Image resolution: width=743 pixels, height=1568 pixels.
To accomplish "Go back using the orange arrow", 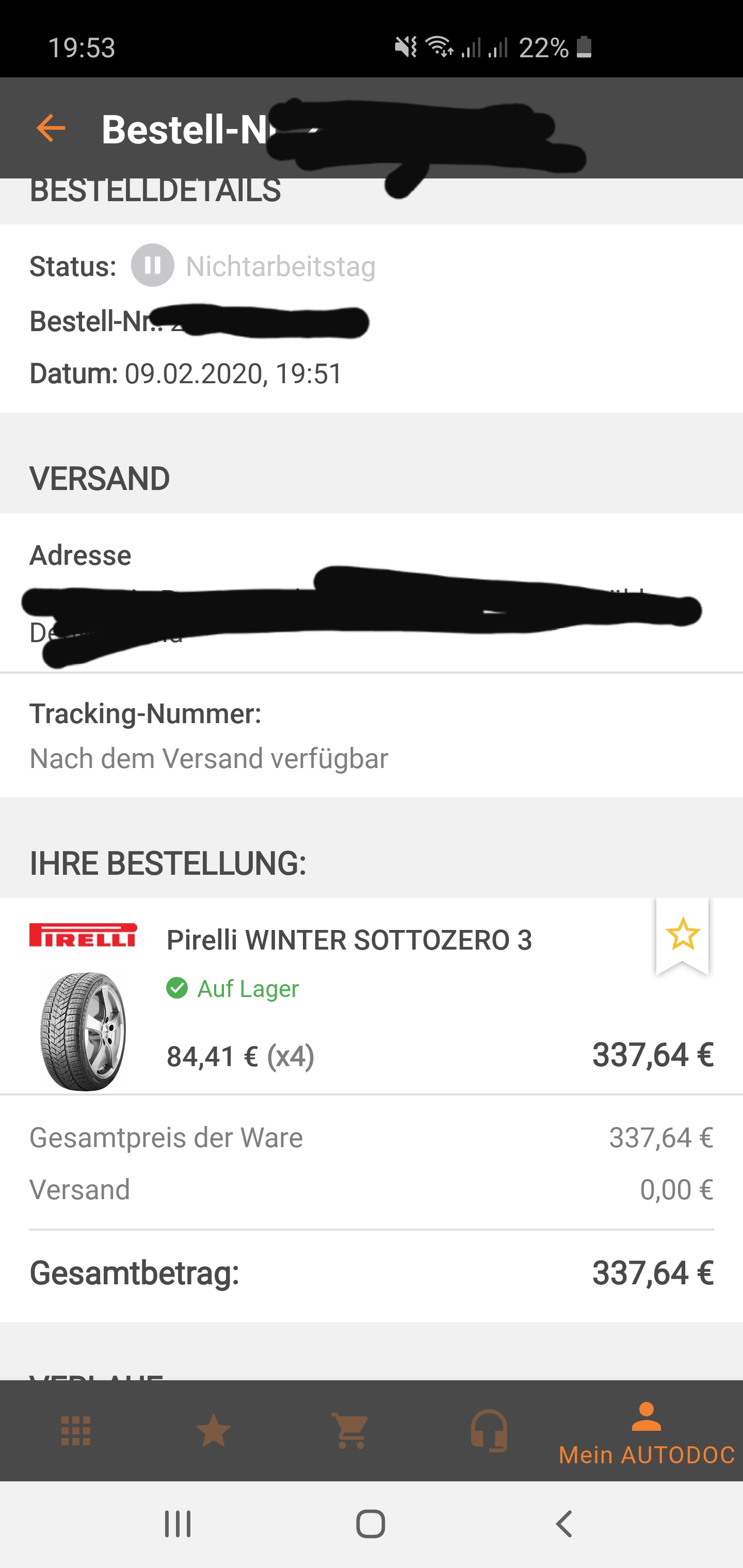I will point(51,128).
